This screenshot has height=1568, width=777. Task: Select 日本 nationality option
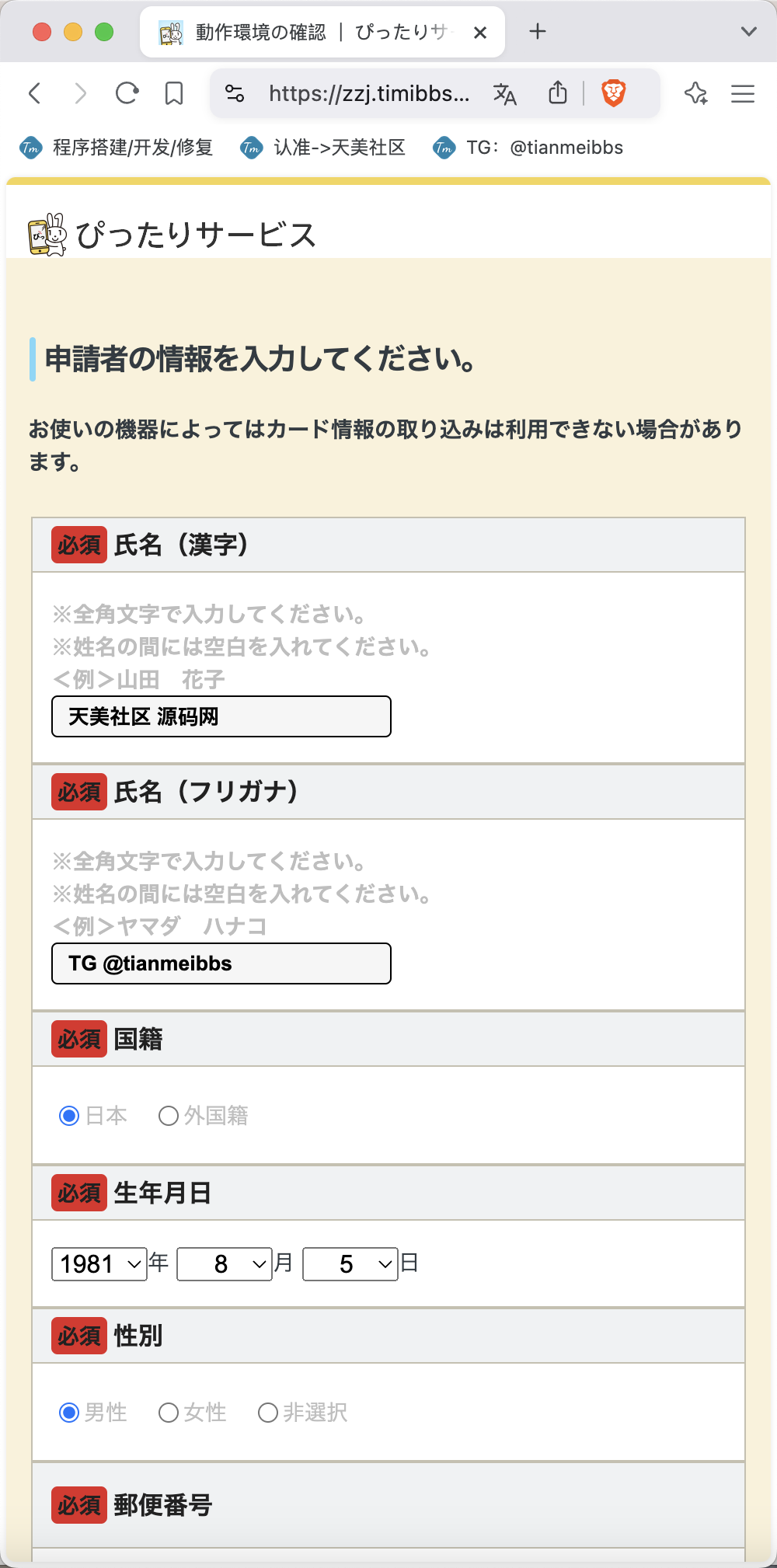click(93, 1116)
